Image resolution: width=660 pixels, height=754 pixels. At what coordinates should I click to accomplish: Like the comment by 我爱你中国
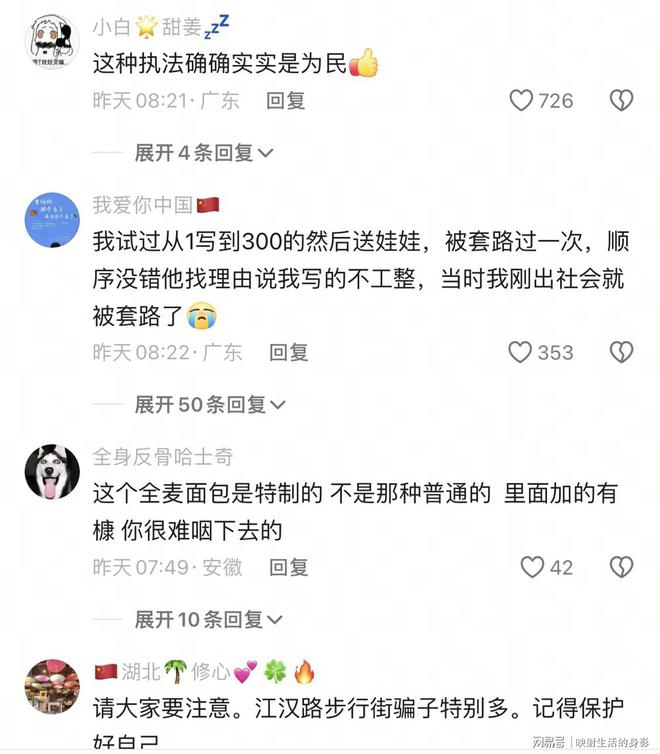(520, 352)
